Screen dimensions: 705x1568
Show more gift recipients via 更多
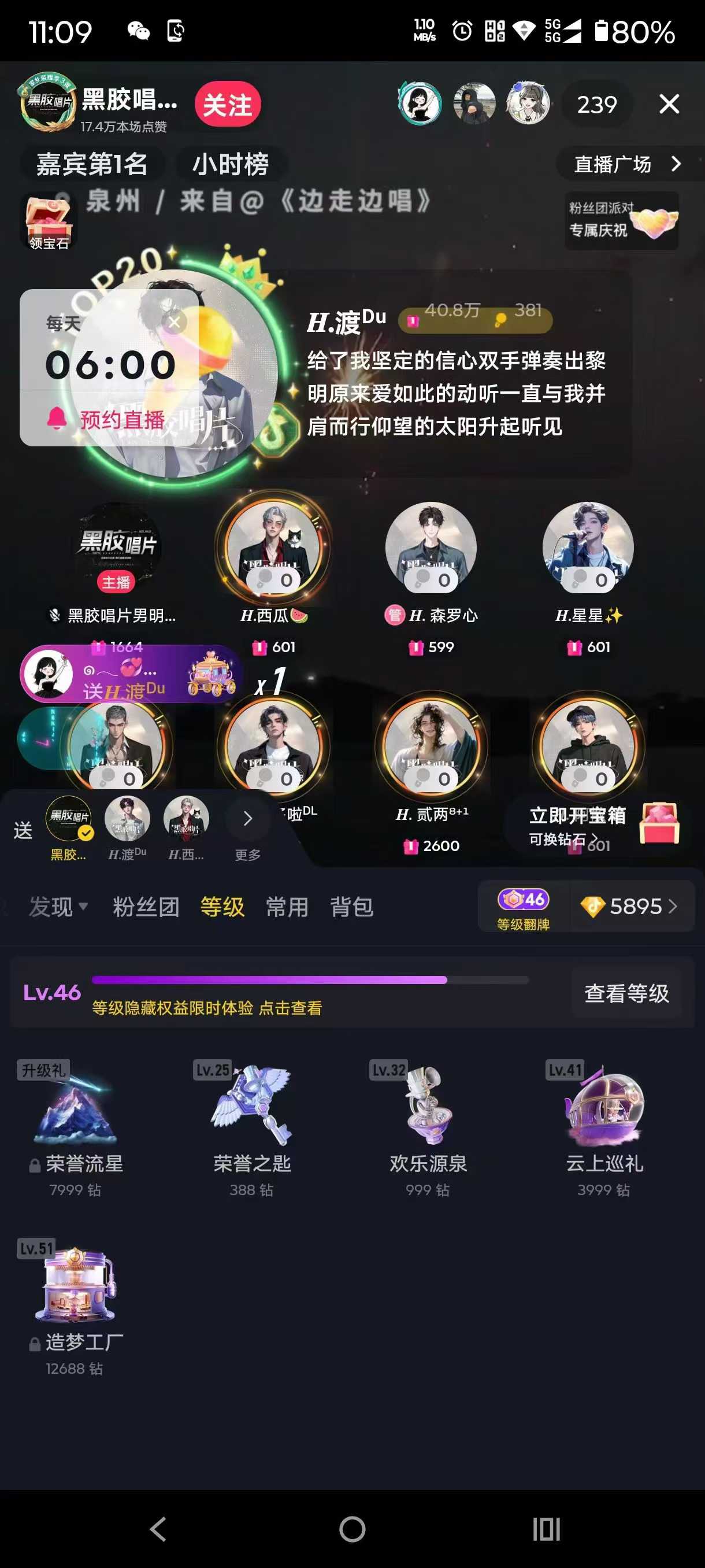[x=247, y=829]
